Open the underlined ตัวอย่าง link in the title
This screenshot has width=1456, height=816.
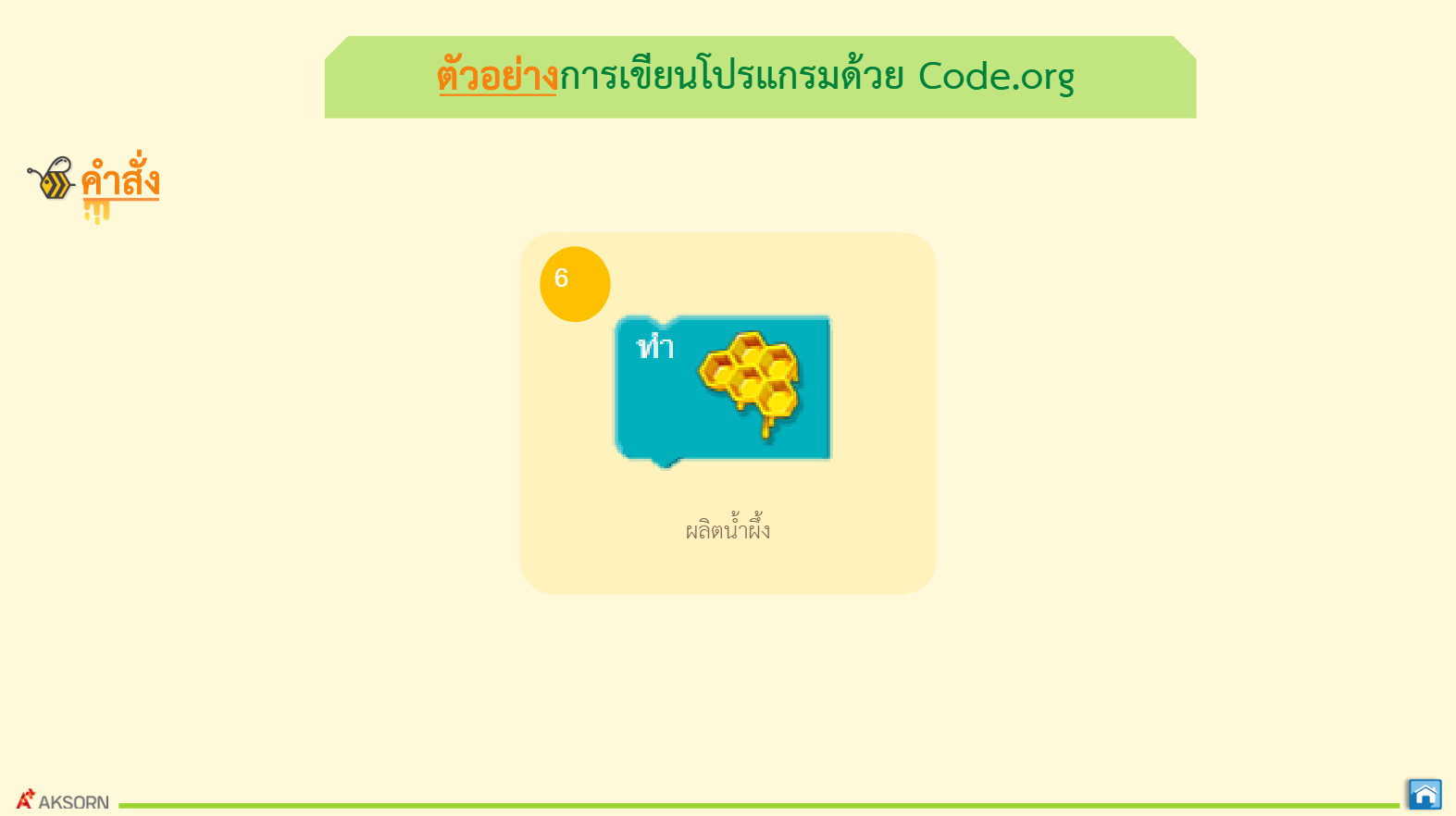click(x=497, y=77)
